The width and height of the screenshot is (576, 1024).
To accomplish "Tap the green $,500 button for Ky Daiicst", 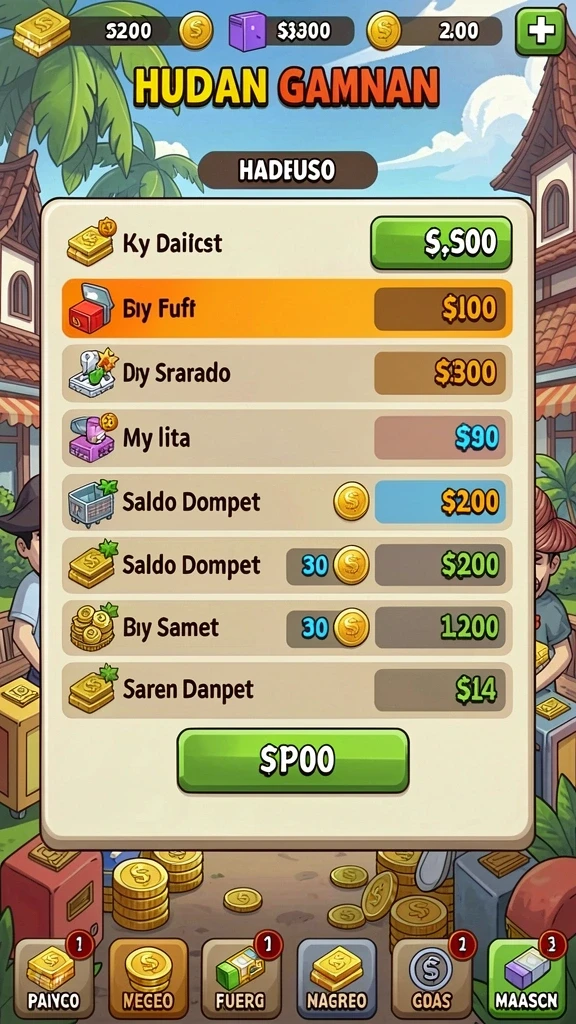I will coord(441,243).
